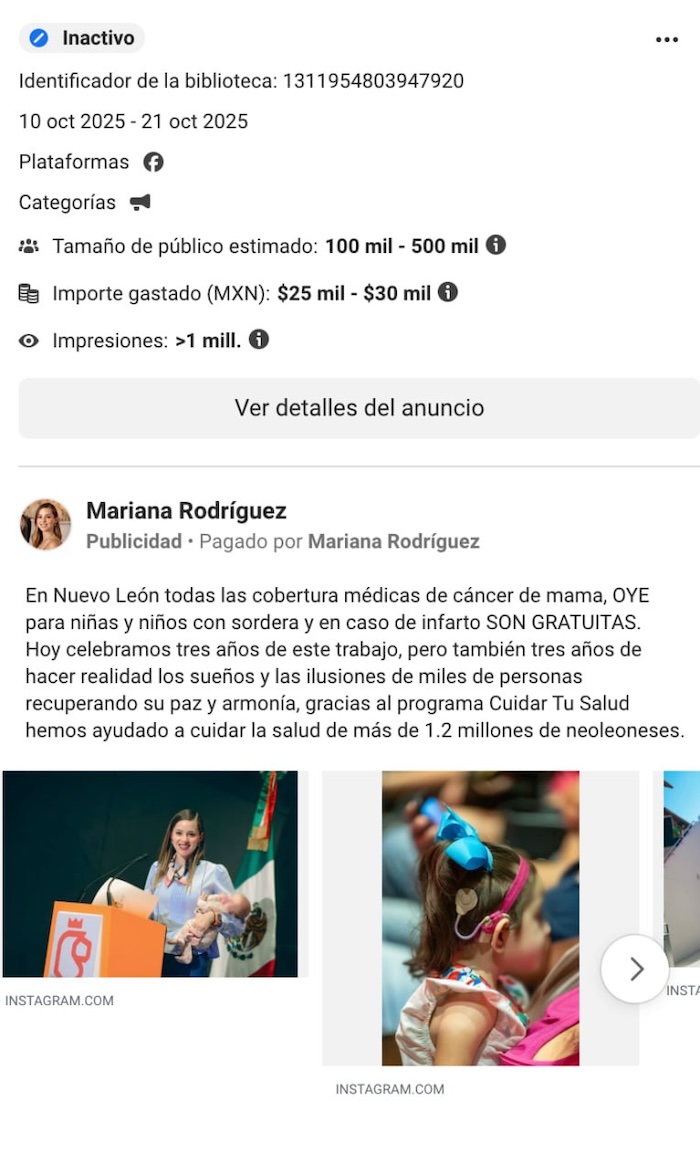This screenshot has height=1174, width=700.
Task: Advance the carousel with the next arrow
Action: click(635, 968)
